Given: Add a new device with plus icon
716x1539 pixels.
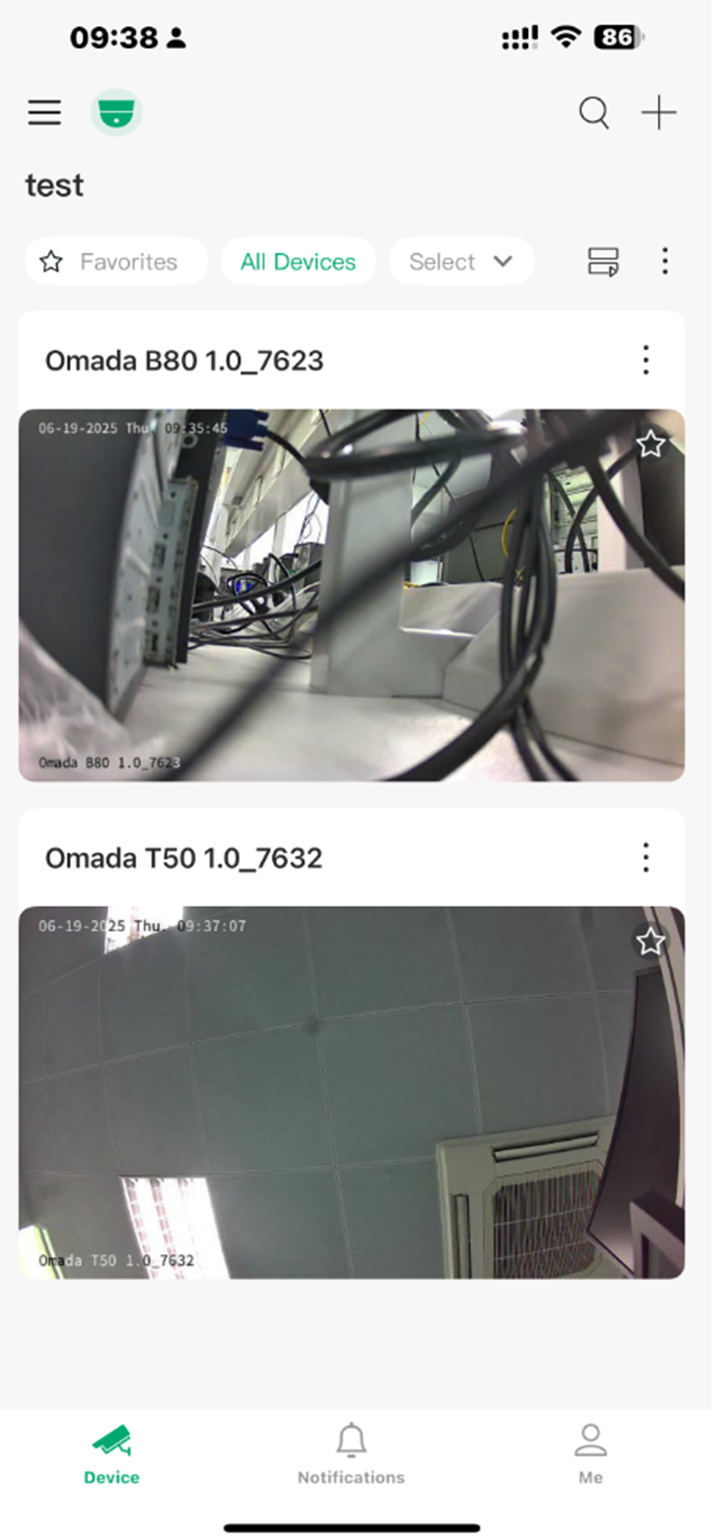Looking at the screenshot, I should tap(659, 113).
